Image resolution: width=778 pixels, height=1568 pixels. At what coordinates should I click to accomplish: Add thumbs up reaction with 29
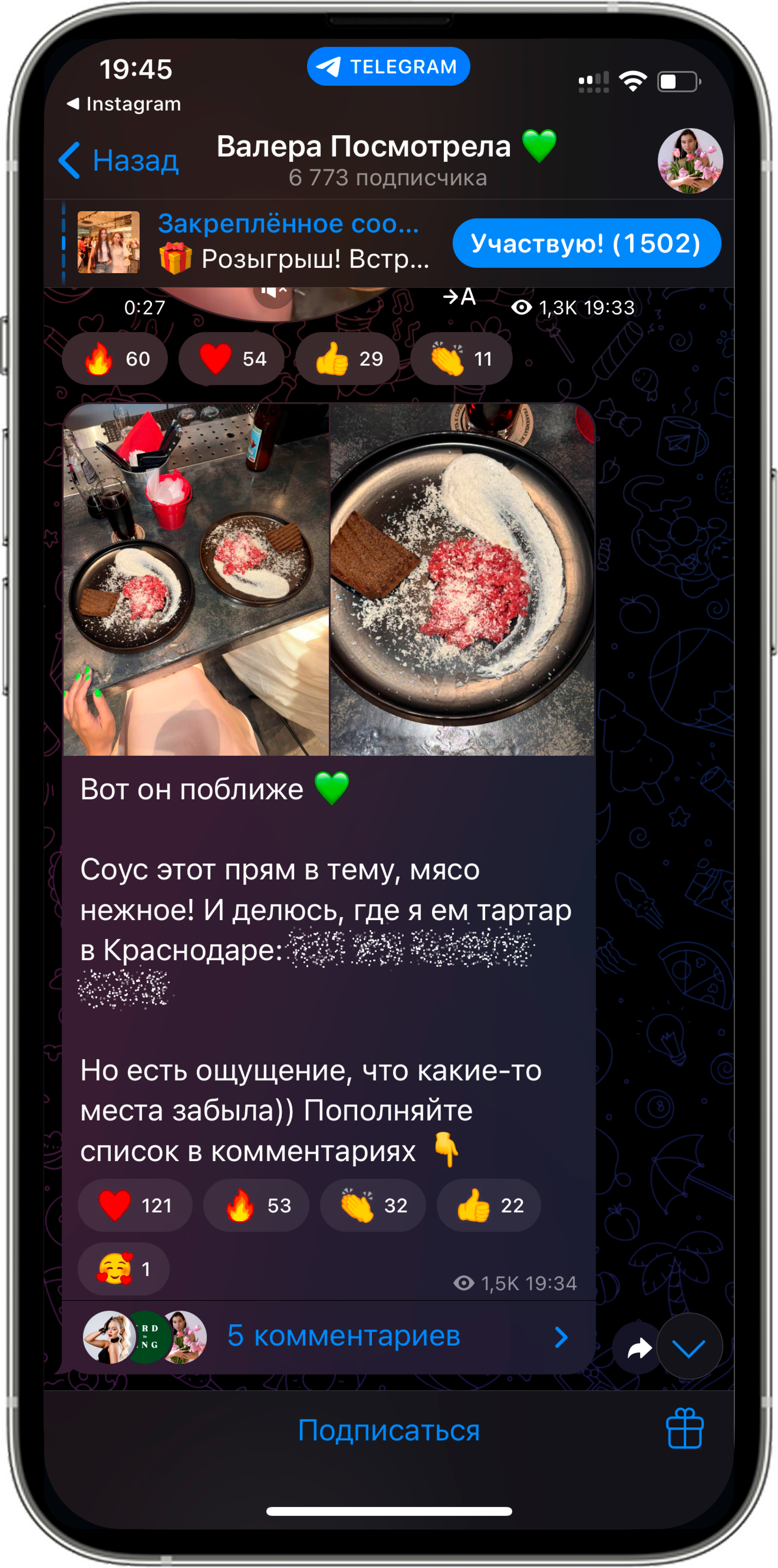348,358
